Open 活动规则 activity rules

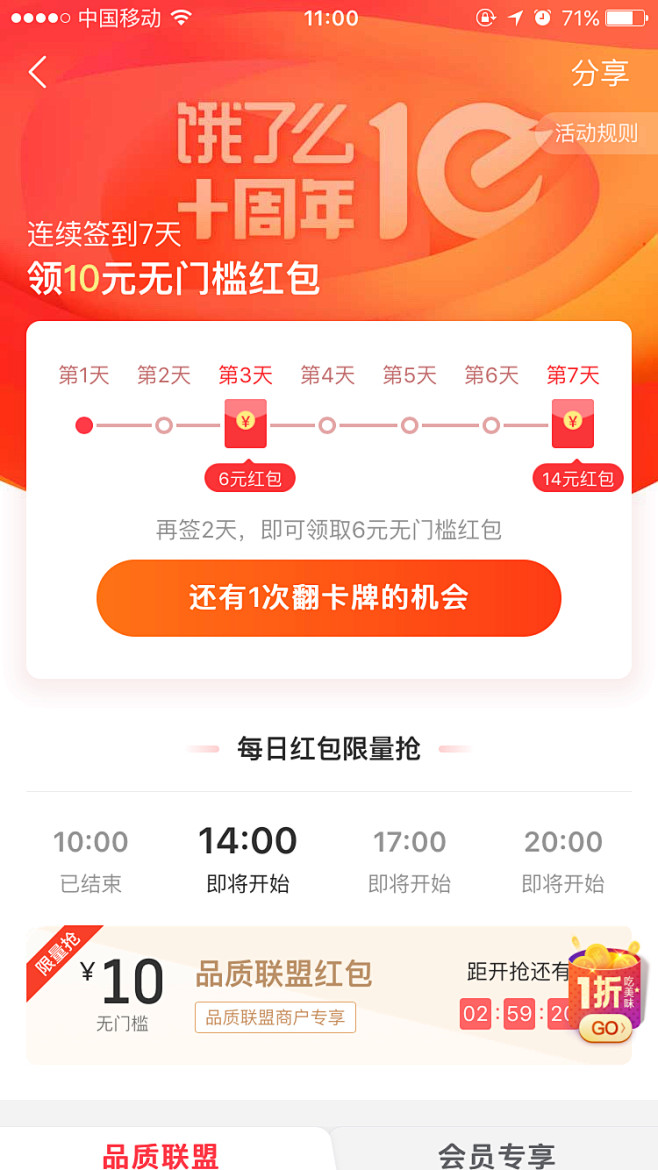click(x=596, y=133)
